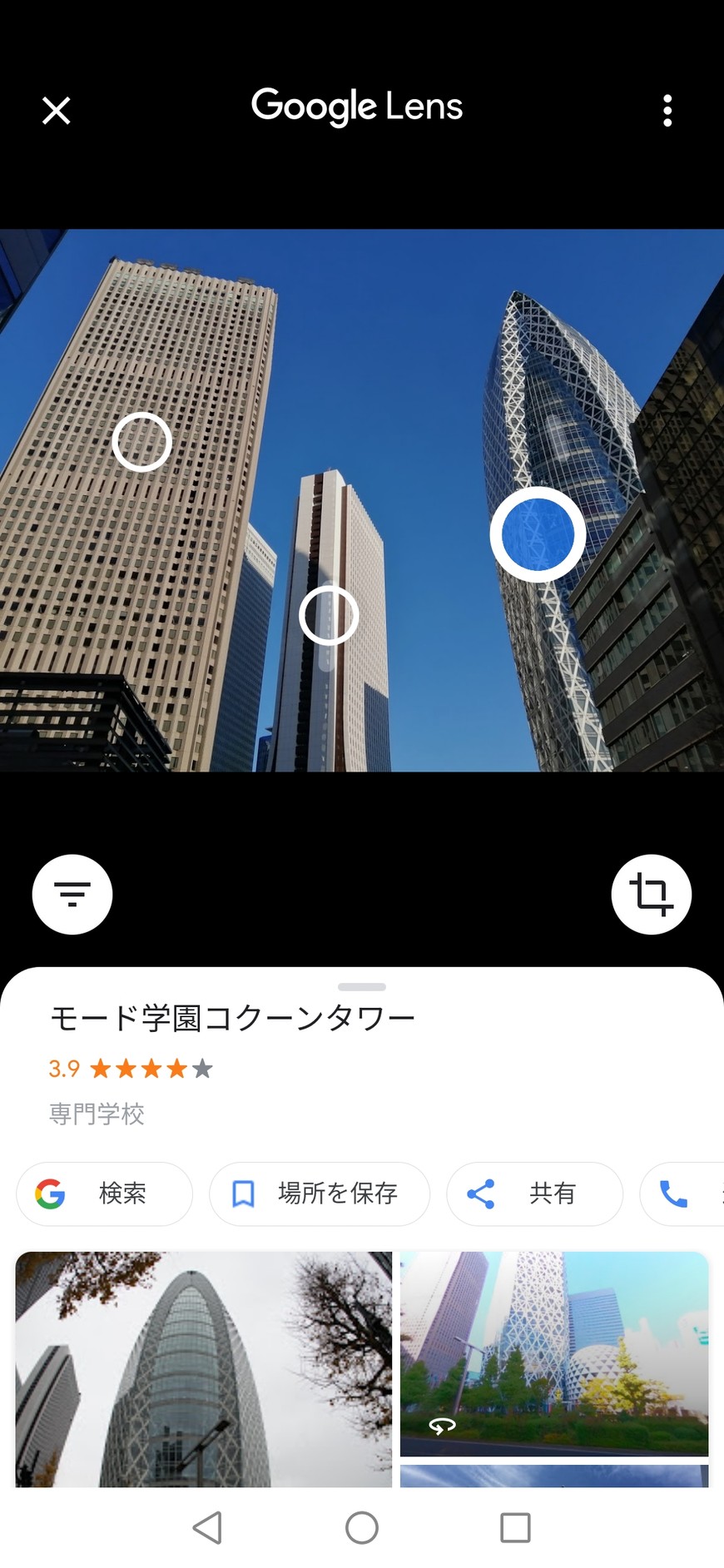
Task: Select the focus circle on the beige skyscraper
Action: (x=142, y=442)
